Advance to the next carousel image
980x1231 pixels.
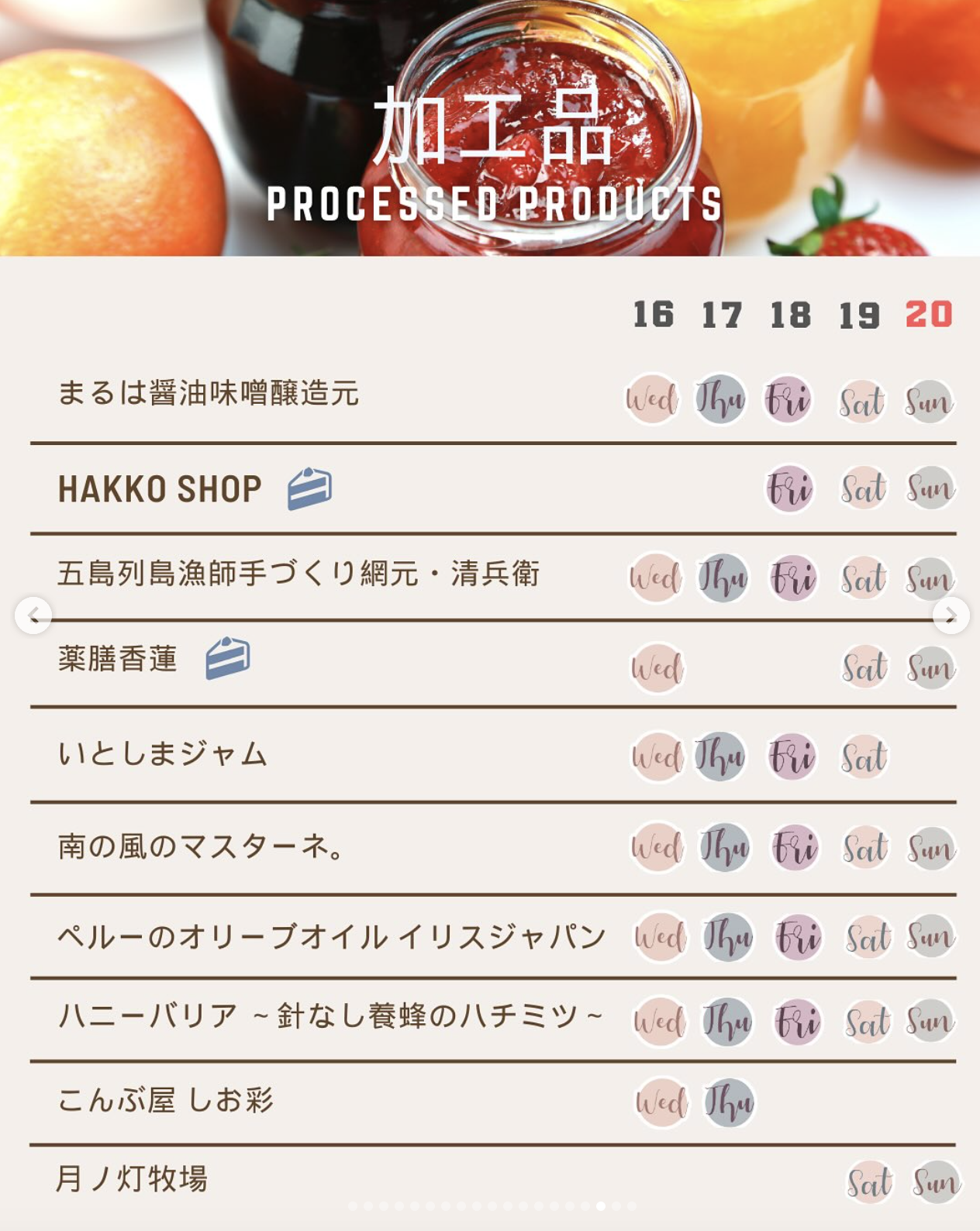pos(951,616)
